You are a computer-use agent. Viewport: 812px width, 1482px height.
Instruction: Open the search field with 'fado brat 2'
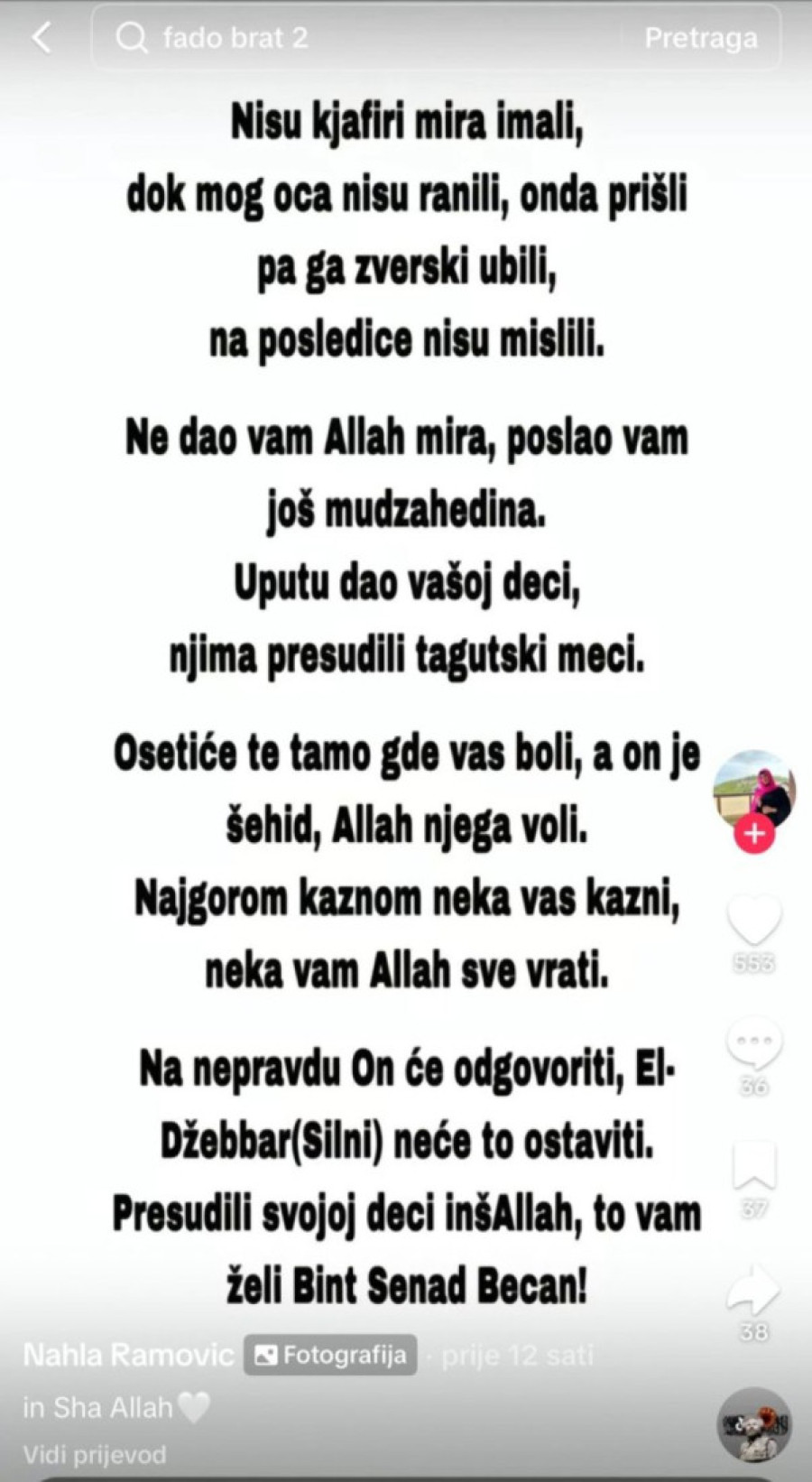pos(361,38)
